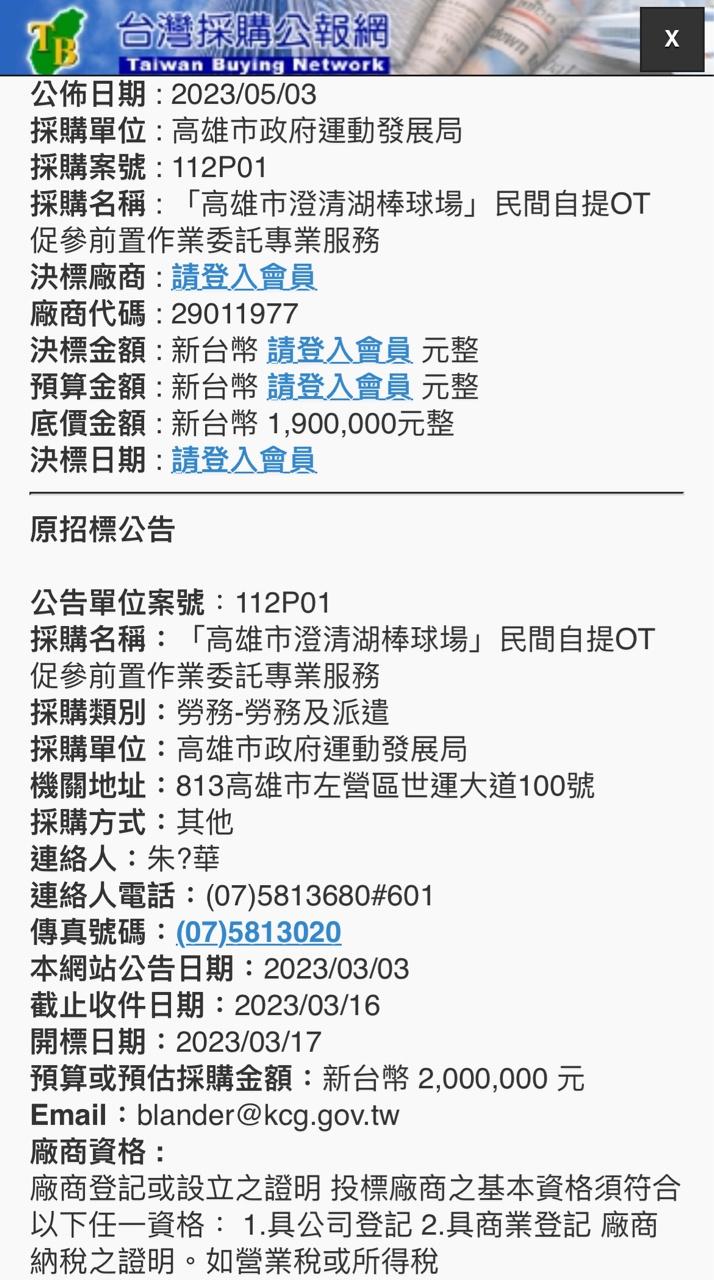This screenshot has height=1280, width=714.
Task: Open the login link for 決標金額
Action: (x=339, y=350)
